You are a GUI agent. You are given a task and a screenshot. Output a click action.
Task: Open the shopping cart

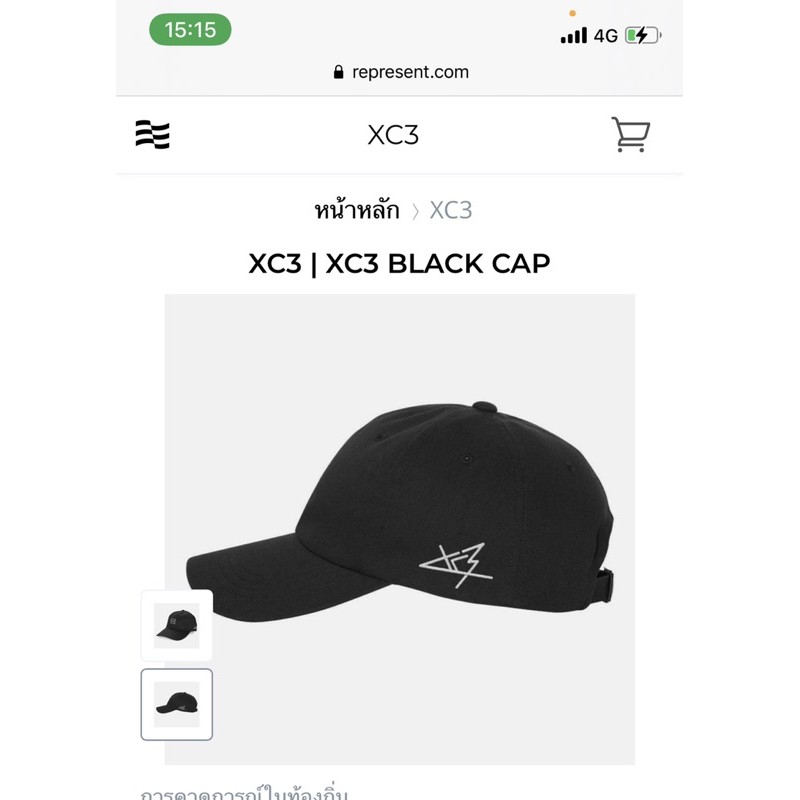point(630,135)
